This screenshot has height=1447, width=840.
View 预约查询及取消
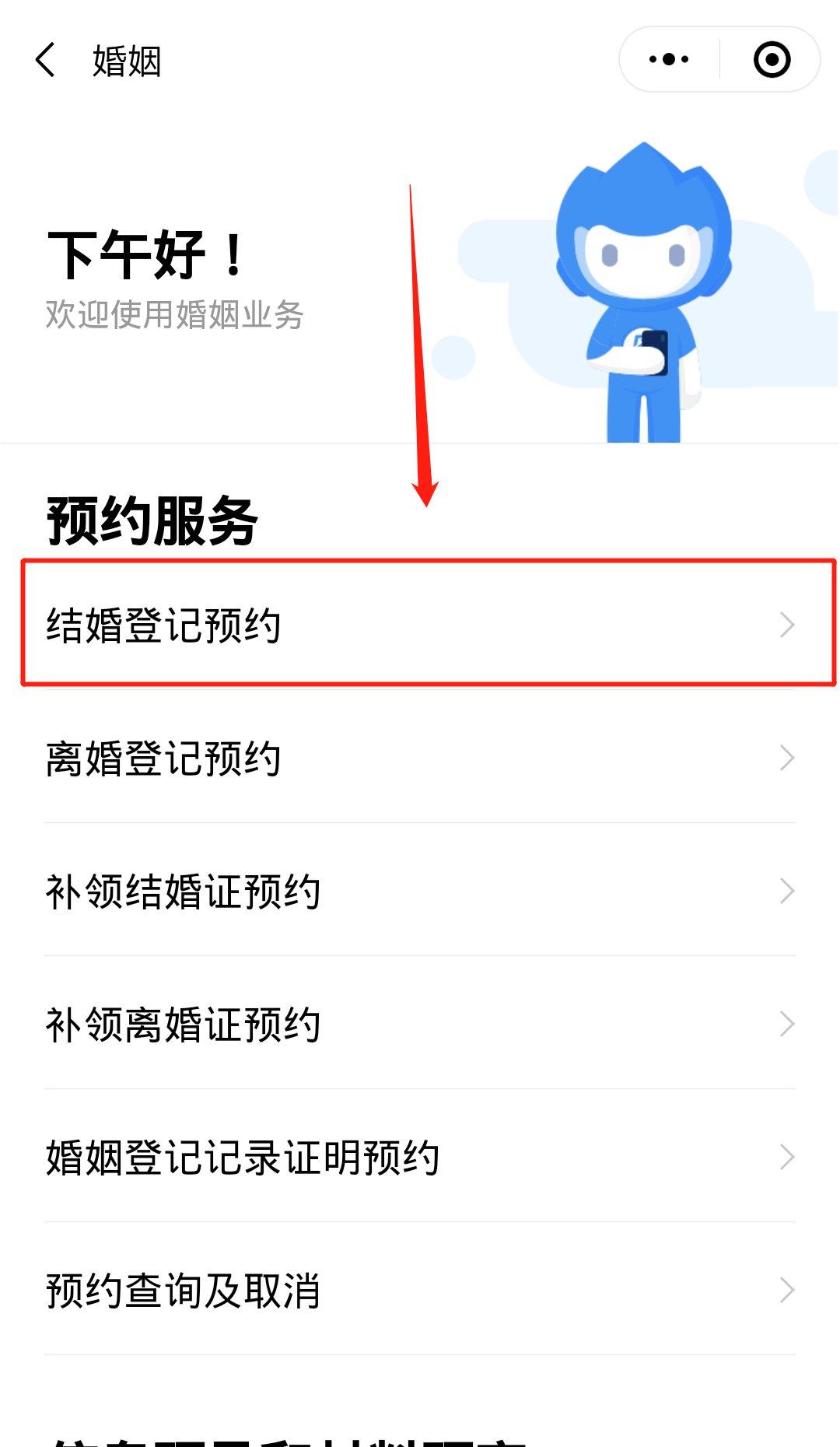click(420, 1290)
